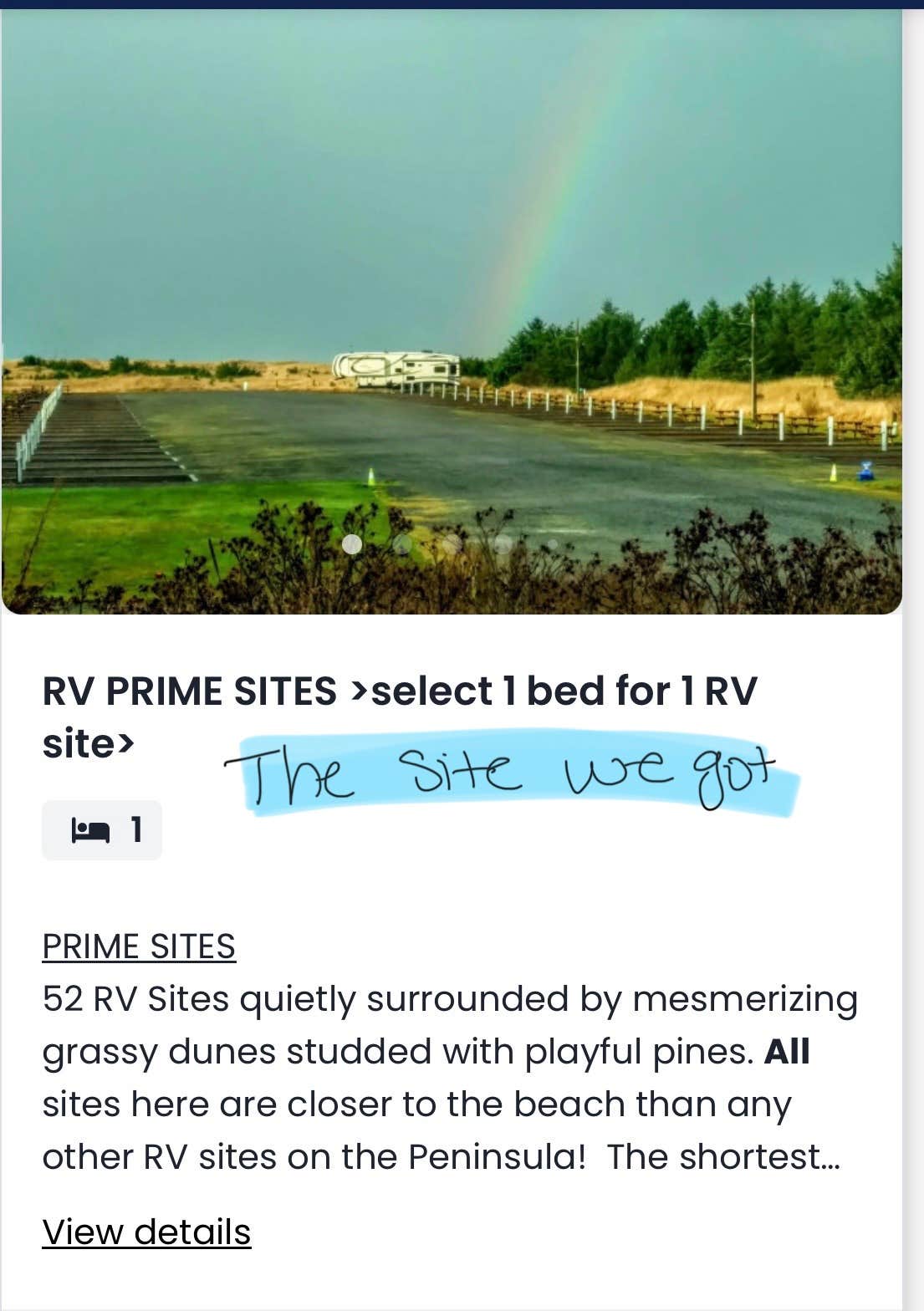Open the View details link

coord(146,1232)
